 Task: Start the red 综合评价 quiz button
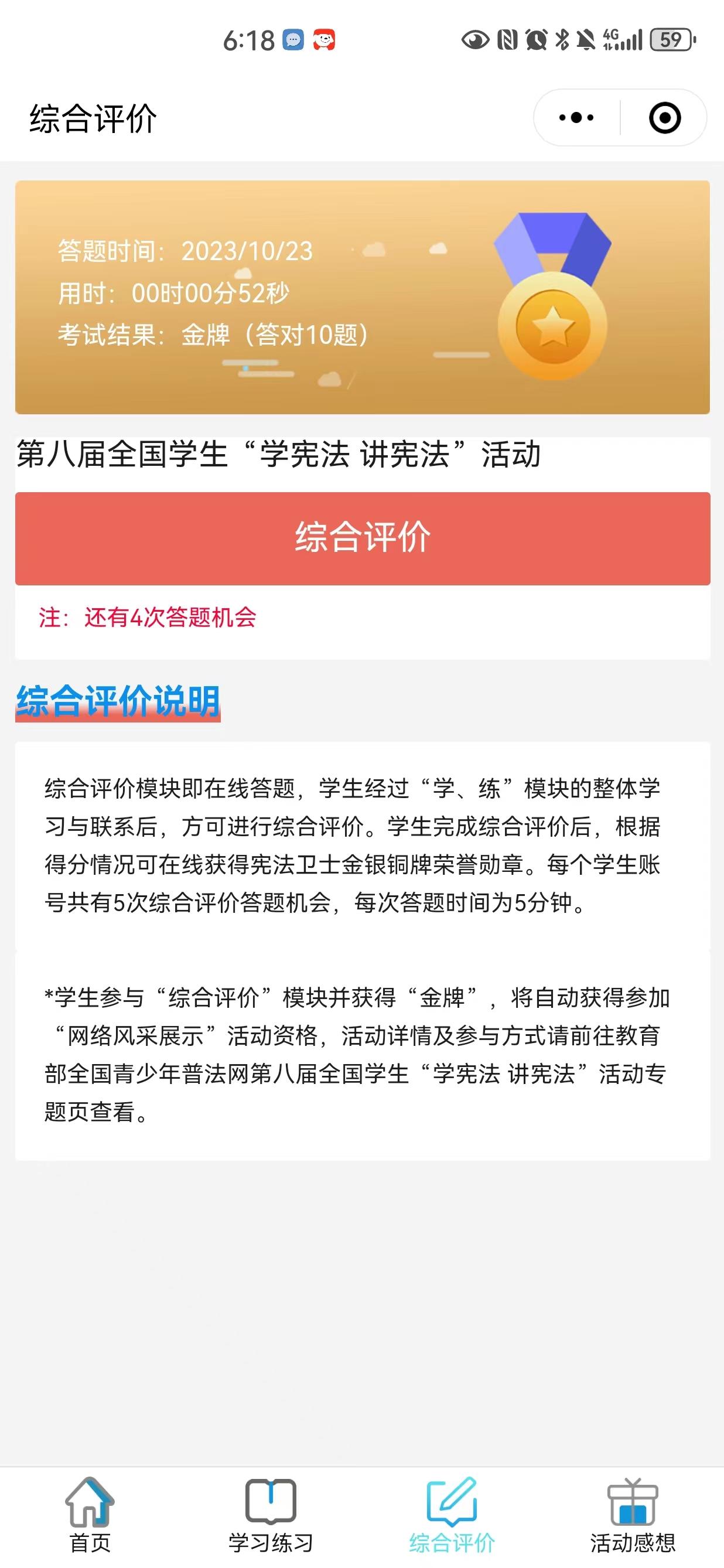point(363,538)
